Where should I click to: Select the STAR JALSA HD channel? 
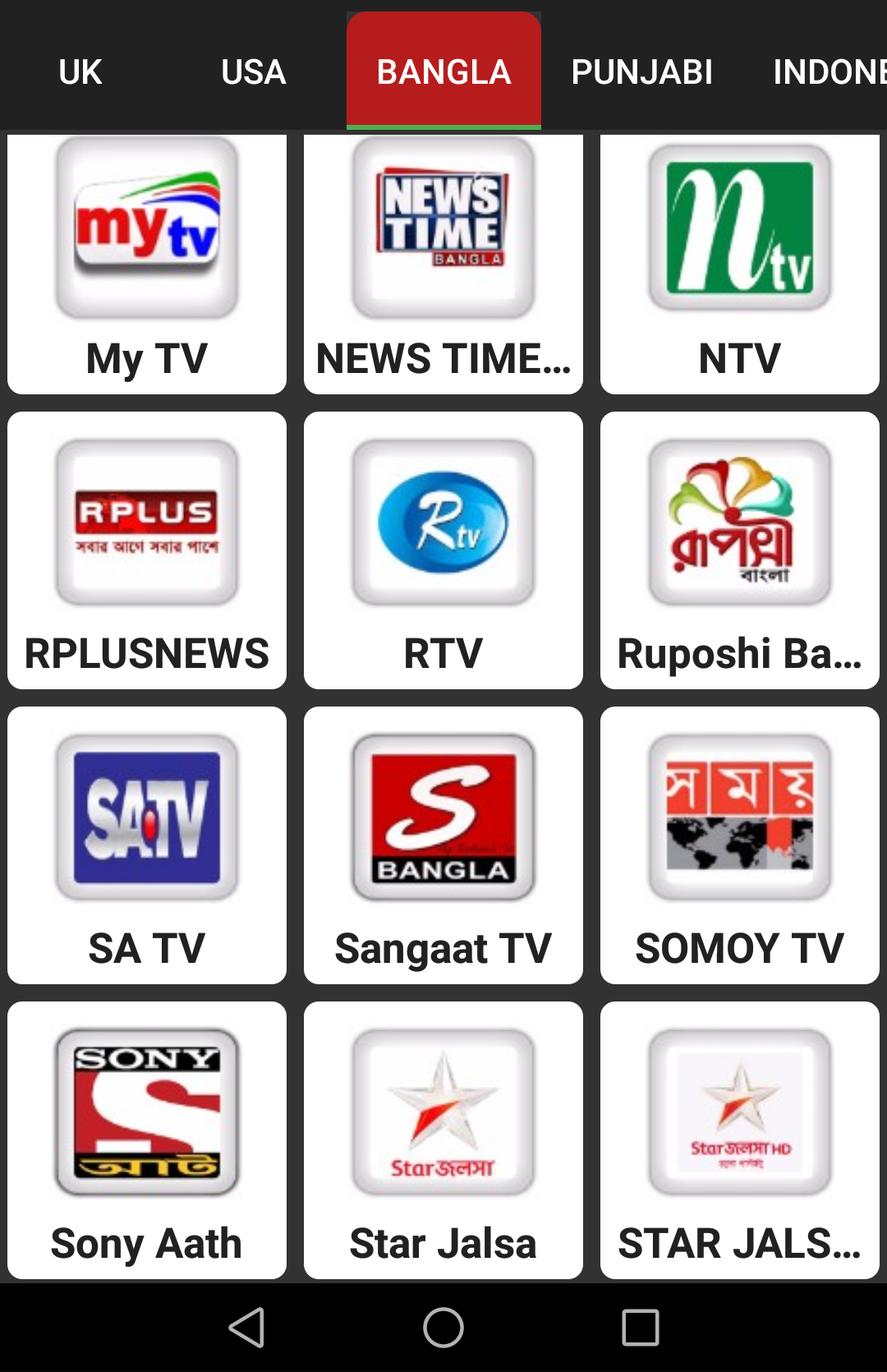[x=739, y=1140]
